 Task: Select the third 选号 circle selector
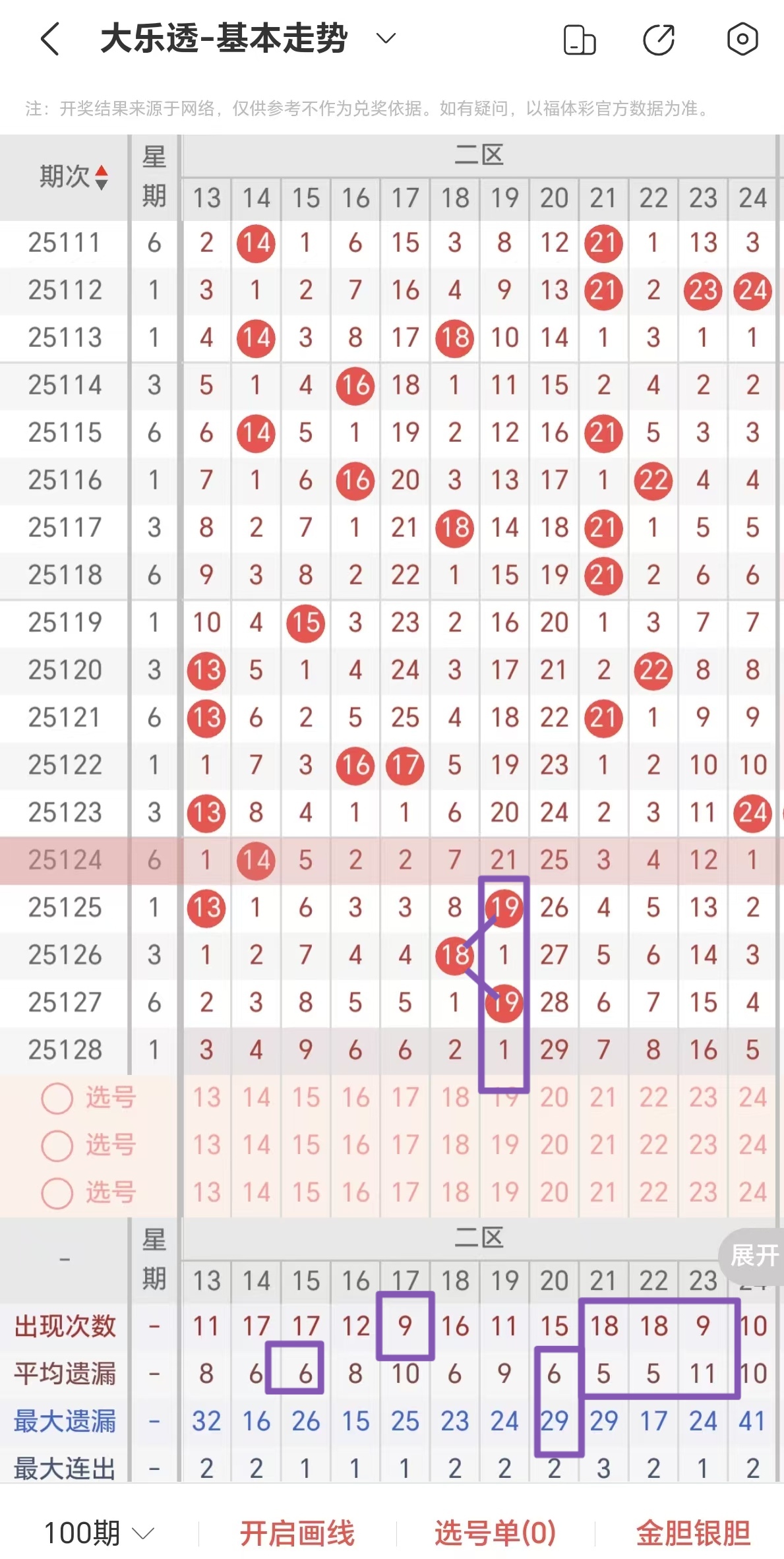[x=57, y=1194]
